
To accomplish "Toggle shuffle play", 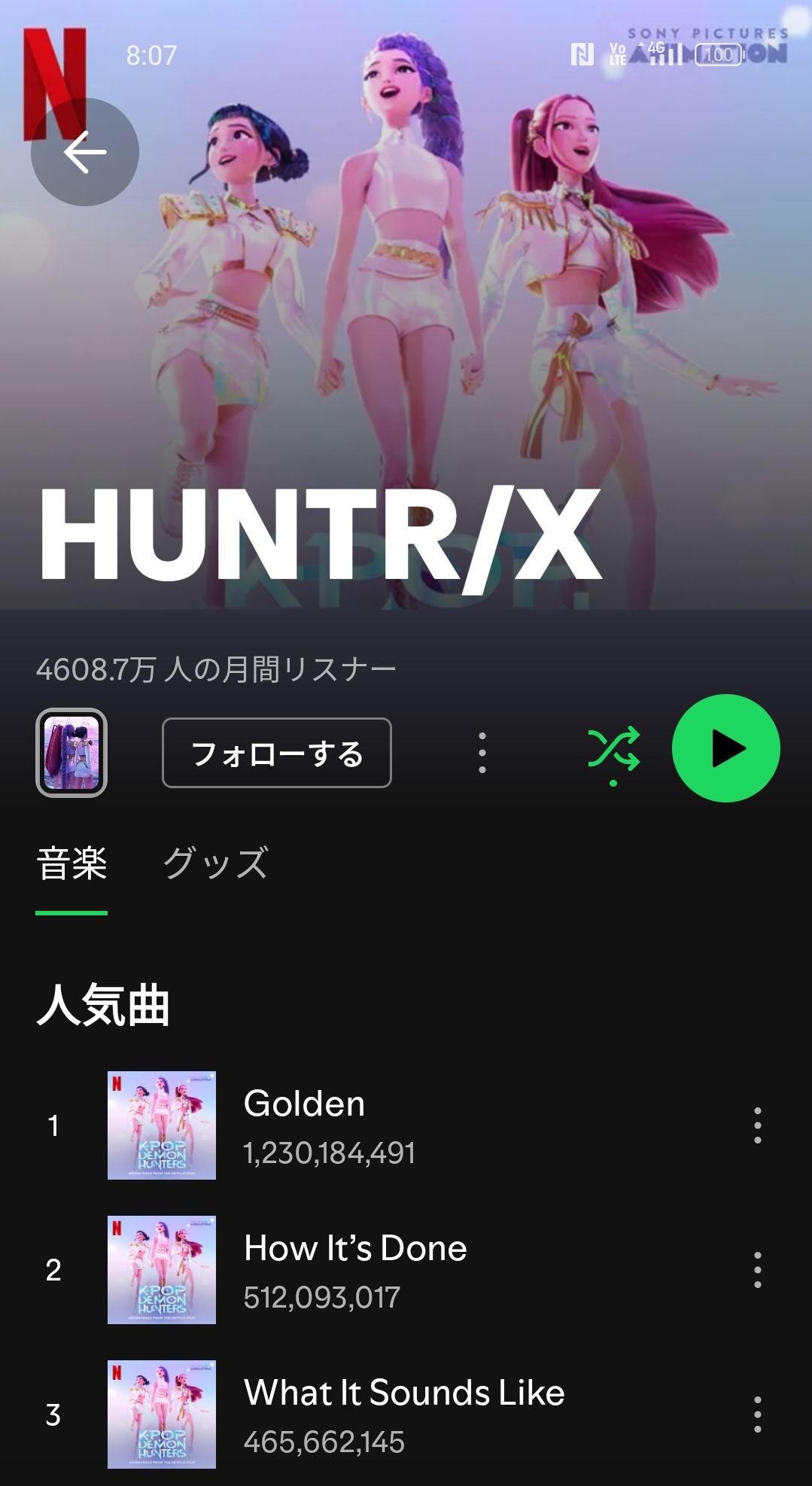I will [613, 751].
